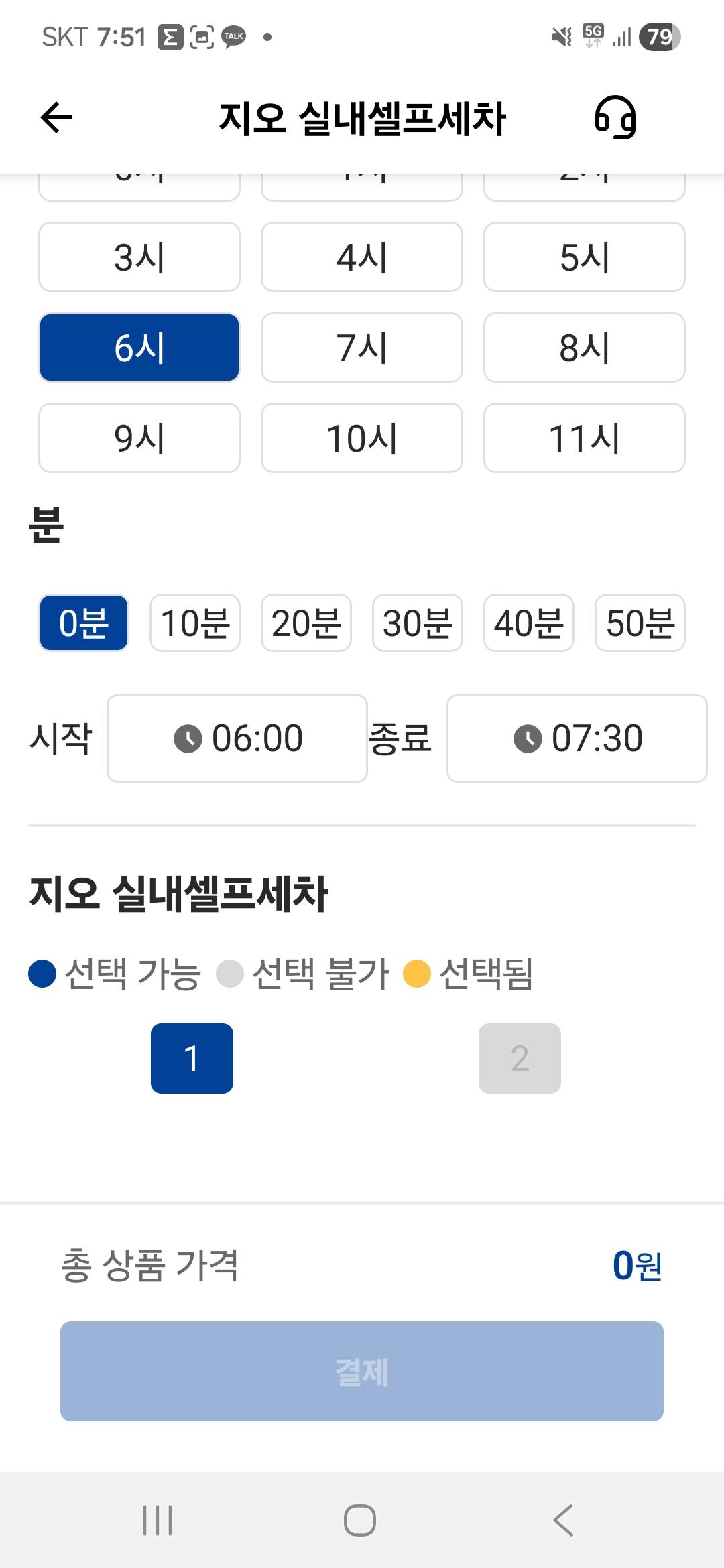The width and height of the screenshot is (724, 1568).
Task: Choose the 4시 hour option
Action: point(362,257)
